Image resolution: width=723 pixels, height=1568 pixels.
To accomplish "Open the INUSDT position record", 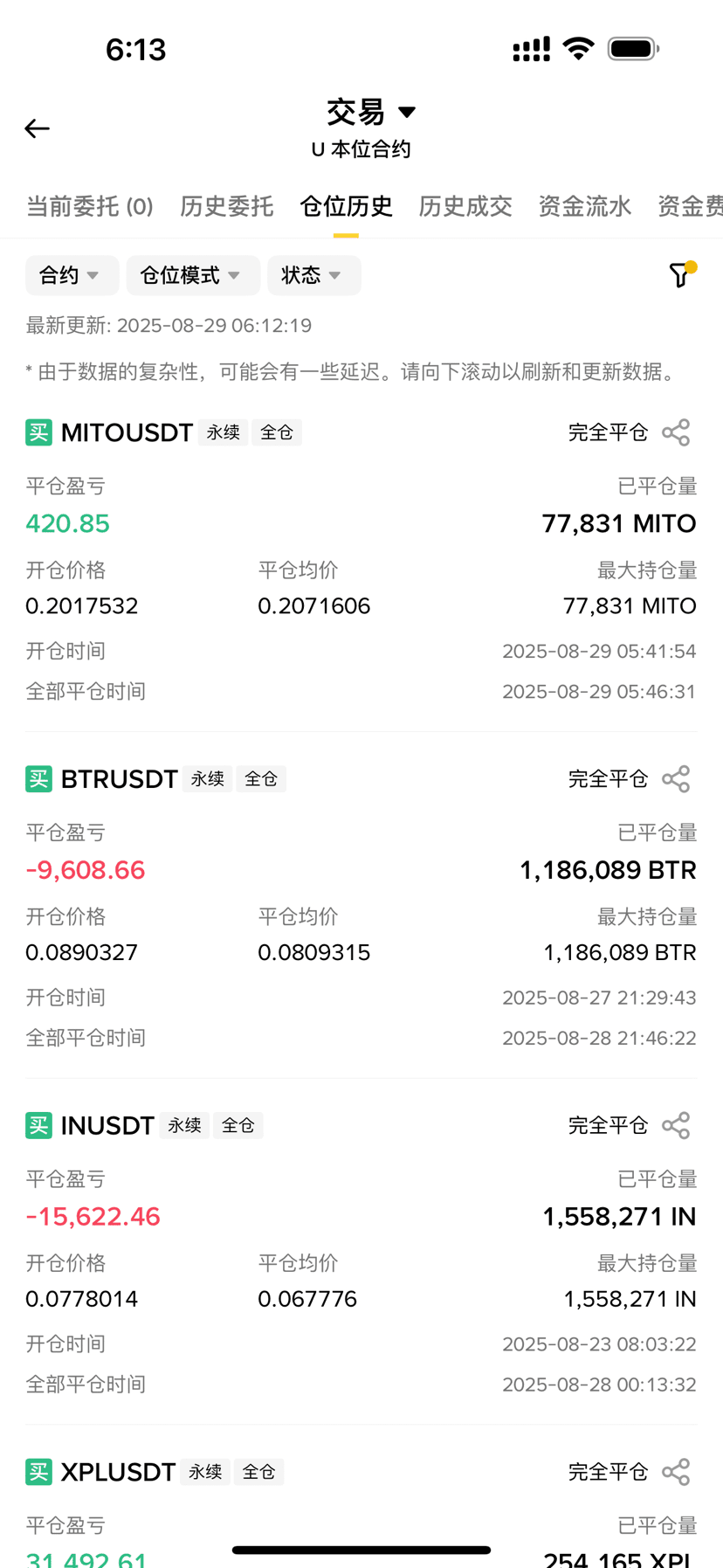I will (361, 1255).
